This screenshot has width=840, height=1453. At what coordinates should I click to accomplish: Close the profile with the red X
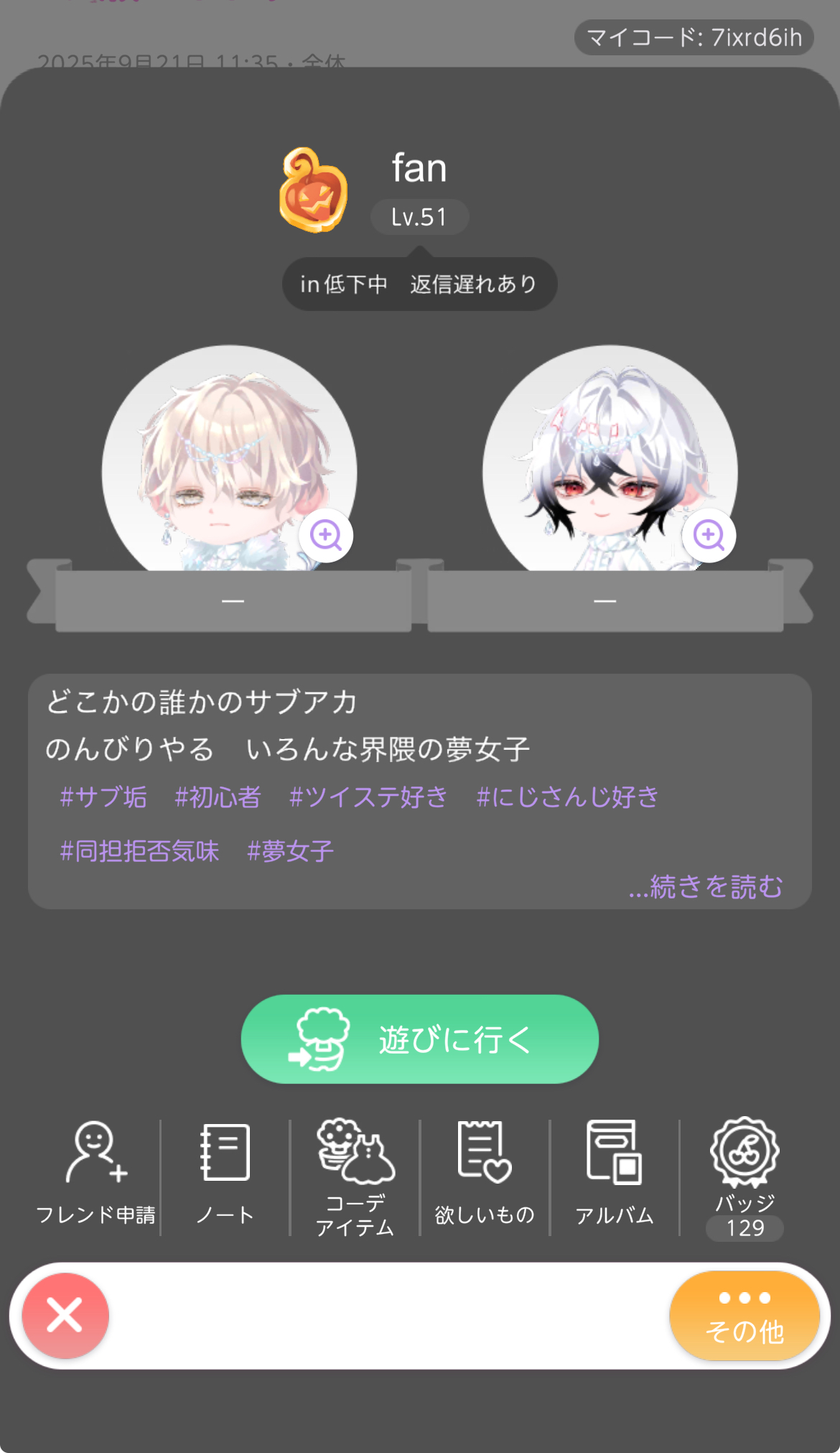[65, 1316]
